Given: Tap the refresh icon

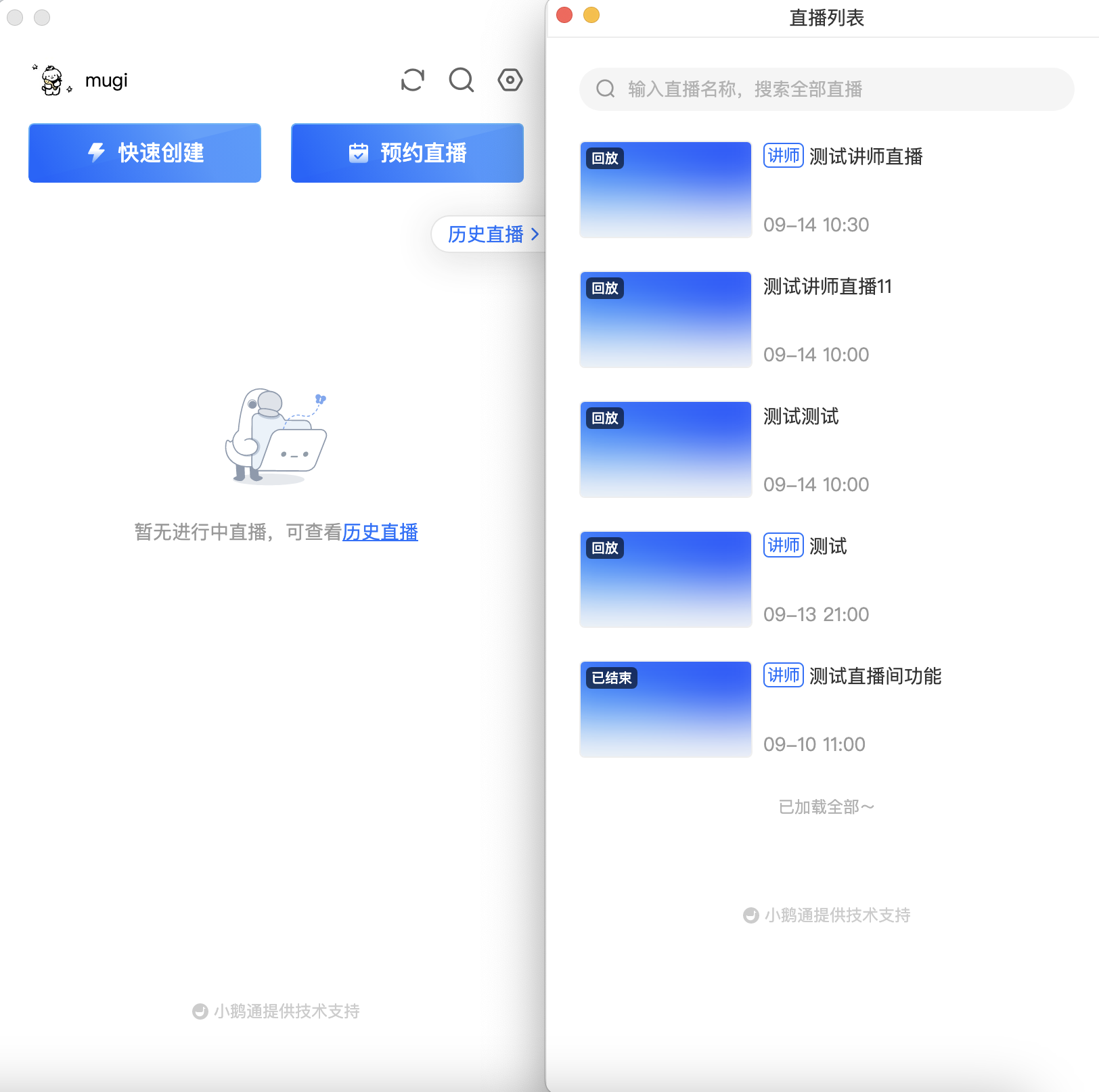Looking at the screenshot, I should tap(412, 80).
